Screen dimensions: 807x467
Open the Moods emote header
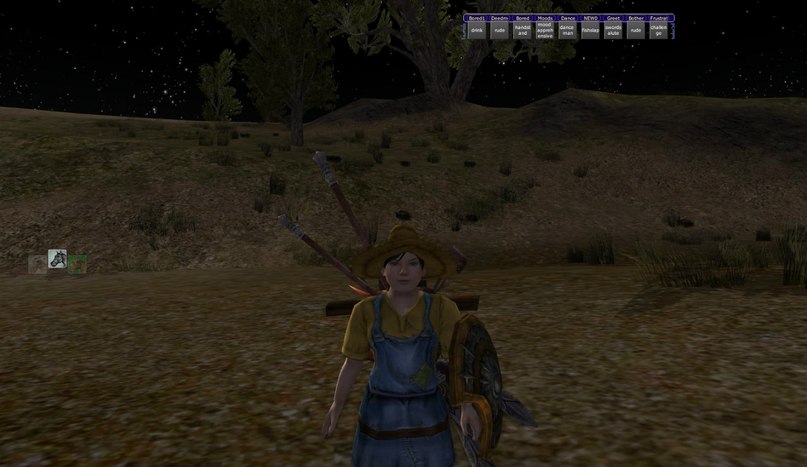(545, 18)
